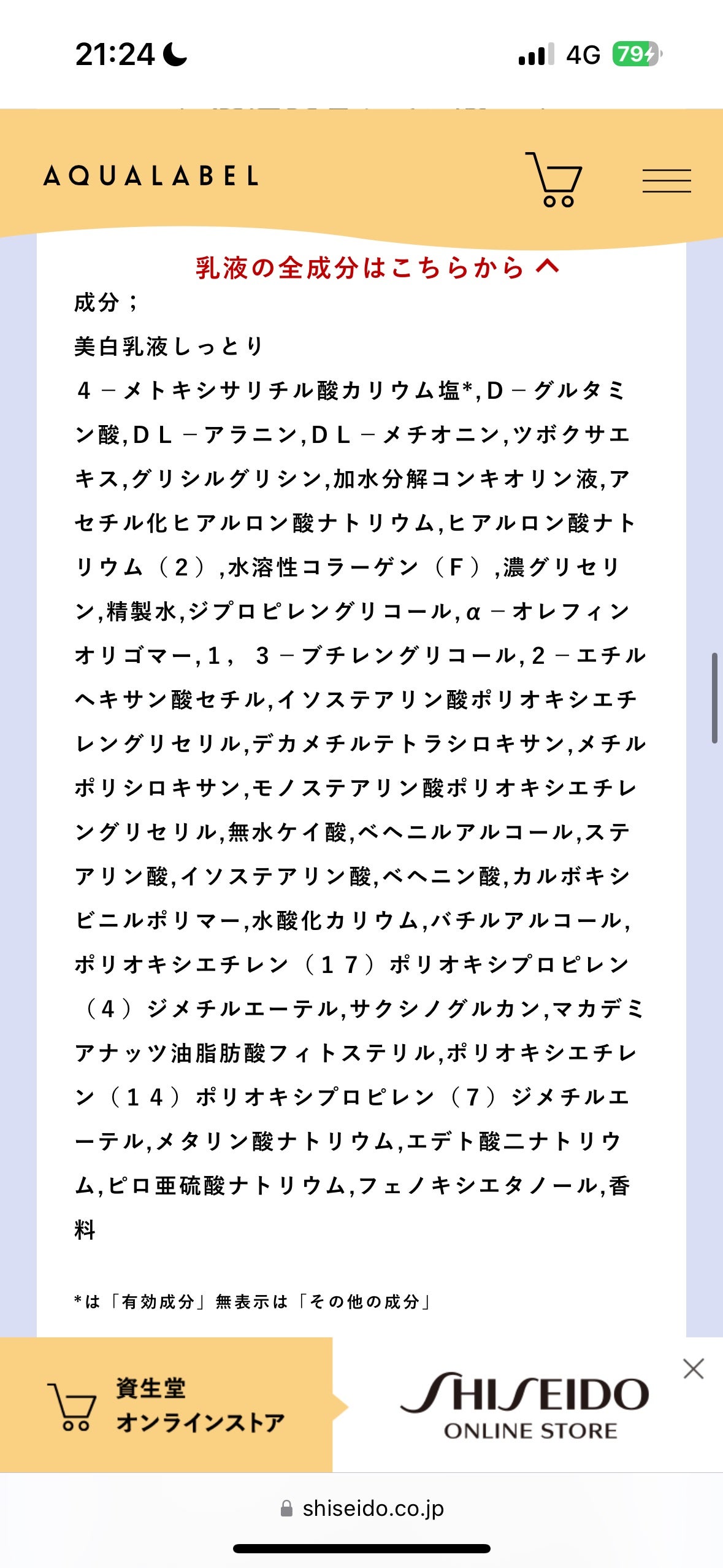Image resolution: width=723 pixels, height=1568 pixels.
Task: Tap the AQUALABEL brand logo
Action: point(150,178)
